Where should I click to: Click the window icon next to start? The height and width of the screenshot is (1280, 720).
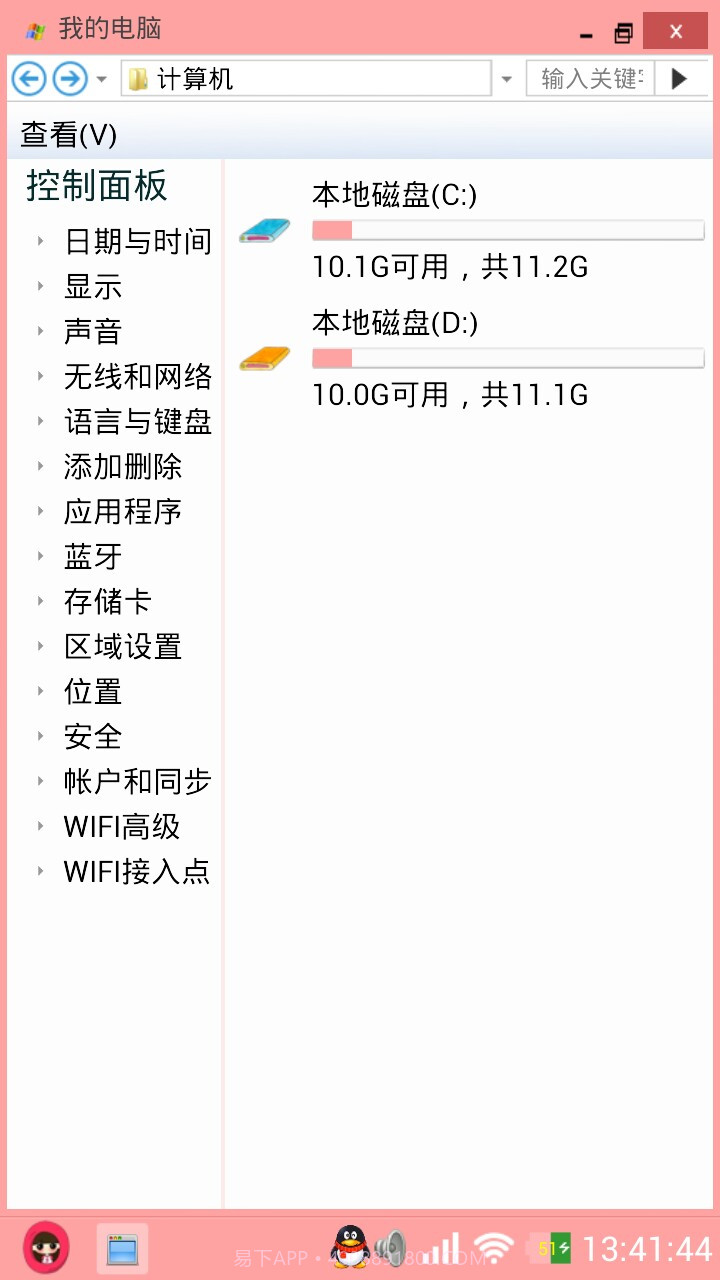[x=122, y=1248]
